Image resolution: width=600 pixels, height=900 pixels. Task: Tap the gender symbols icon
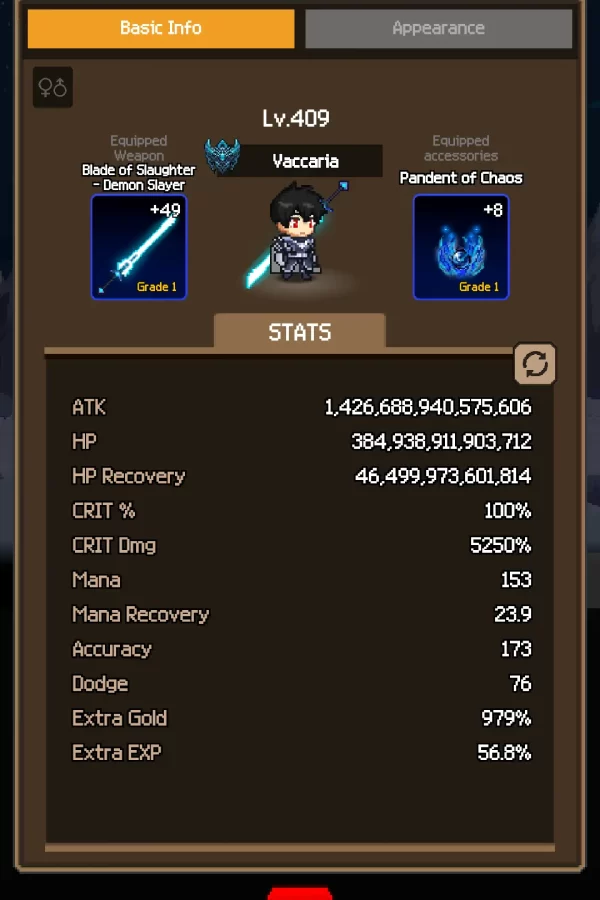(52, 88)
